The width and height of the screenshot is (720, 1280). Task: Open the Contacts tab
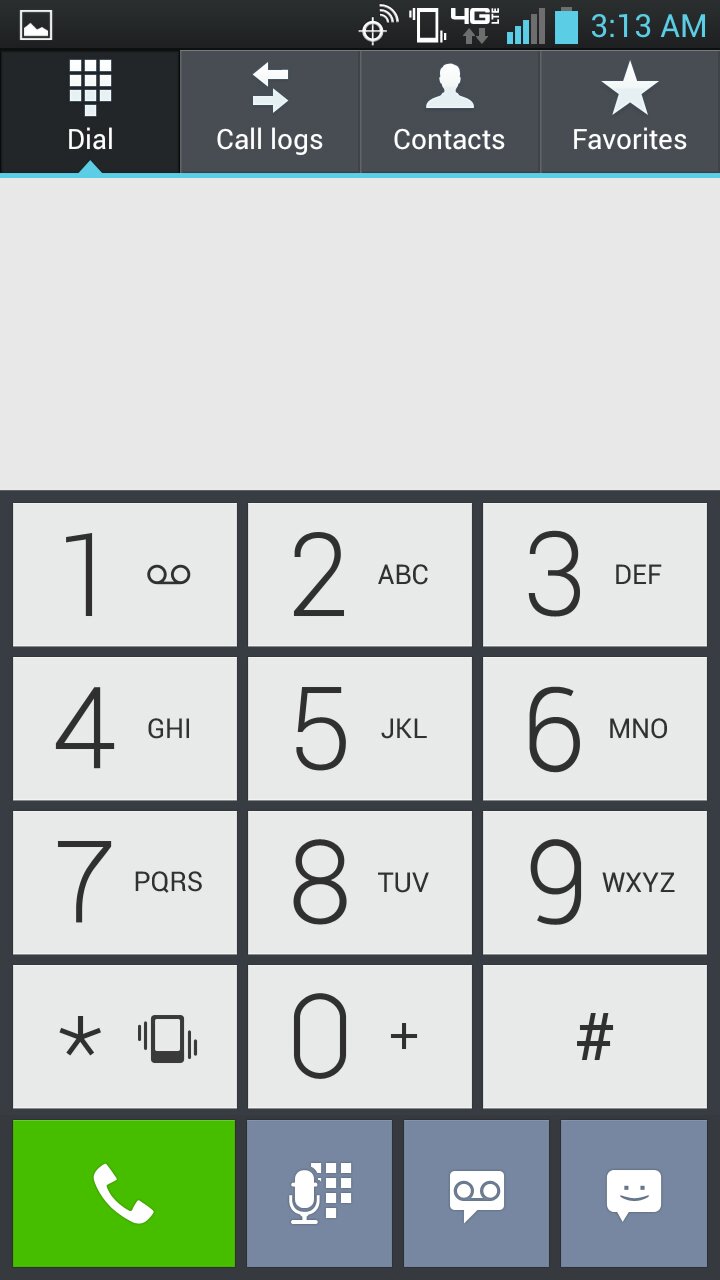(x=450, y=111)
